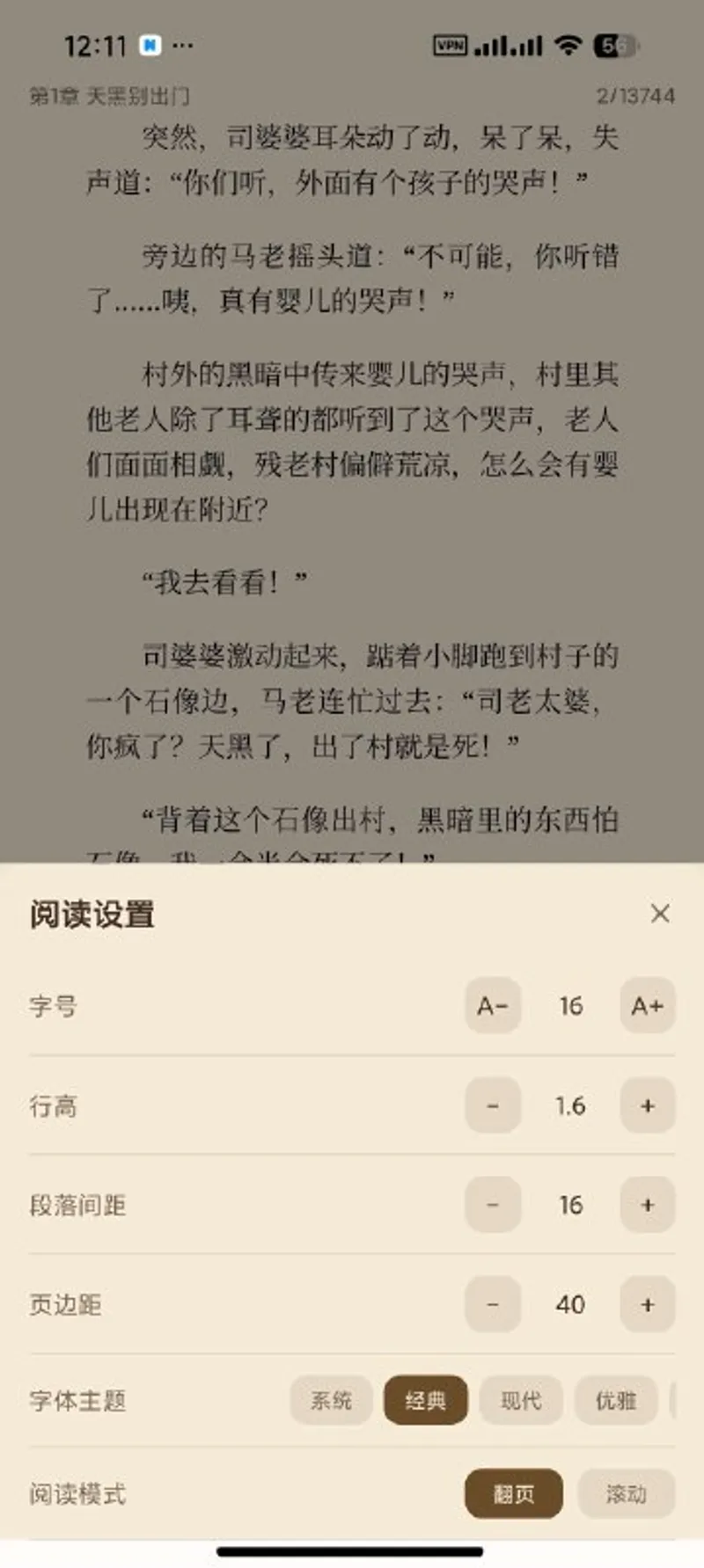Choose the 经典 font theme
The height and width of the screenshot is (1568, 704).
pos(426,1400)
